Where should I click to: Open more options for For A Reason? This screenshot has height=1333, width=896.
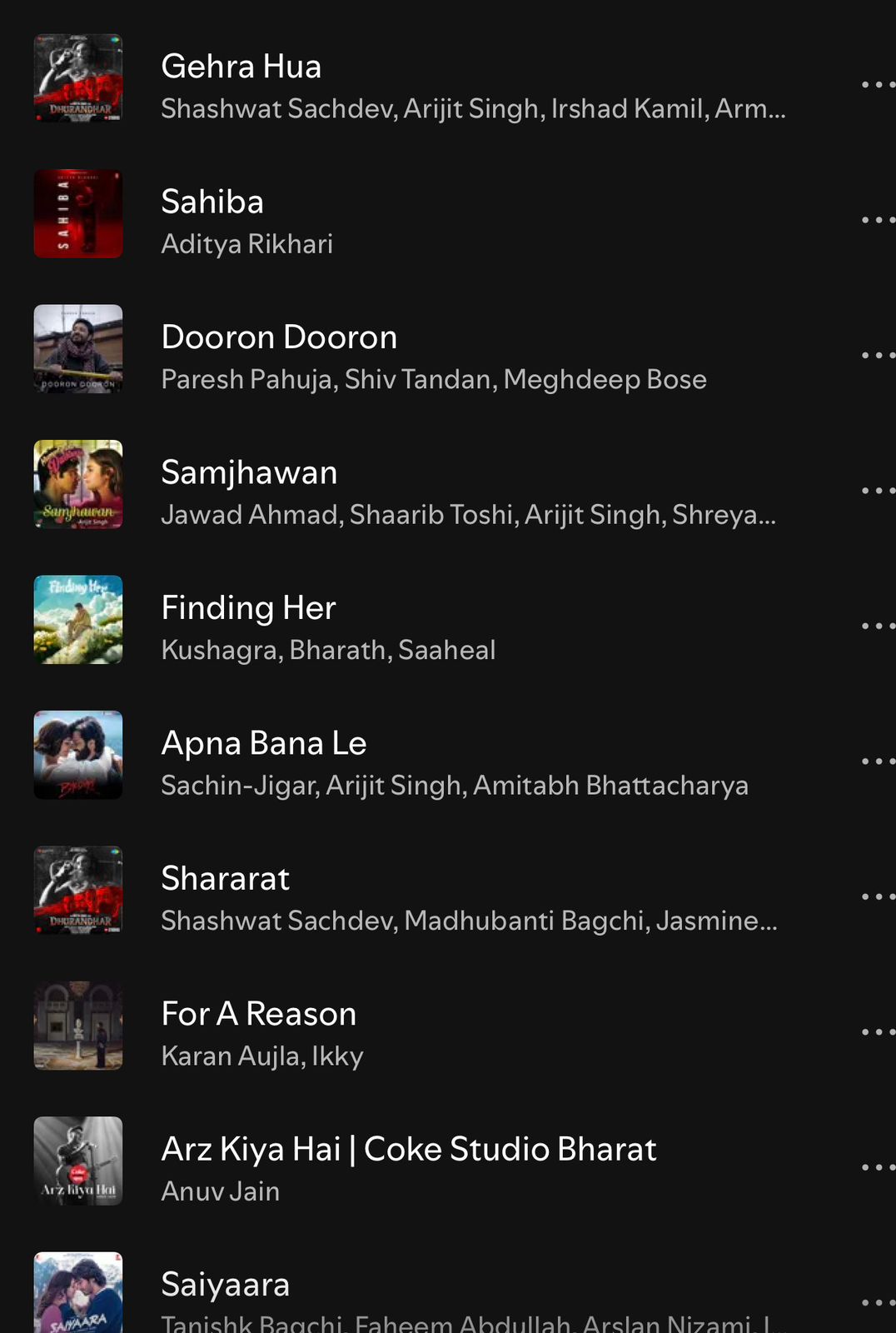click(878, 1032)
